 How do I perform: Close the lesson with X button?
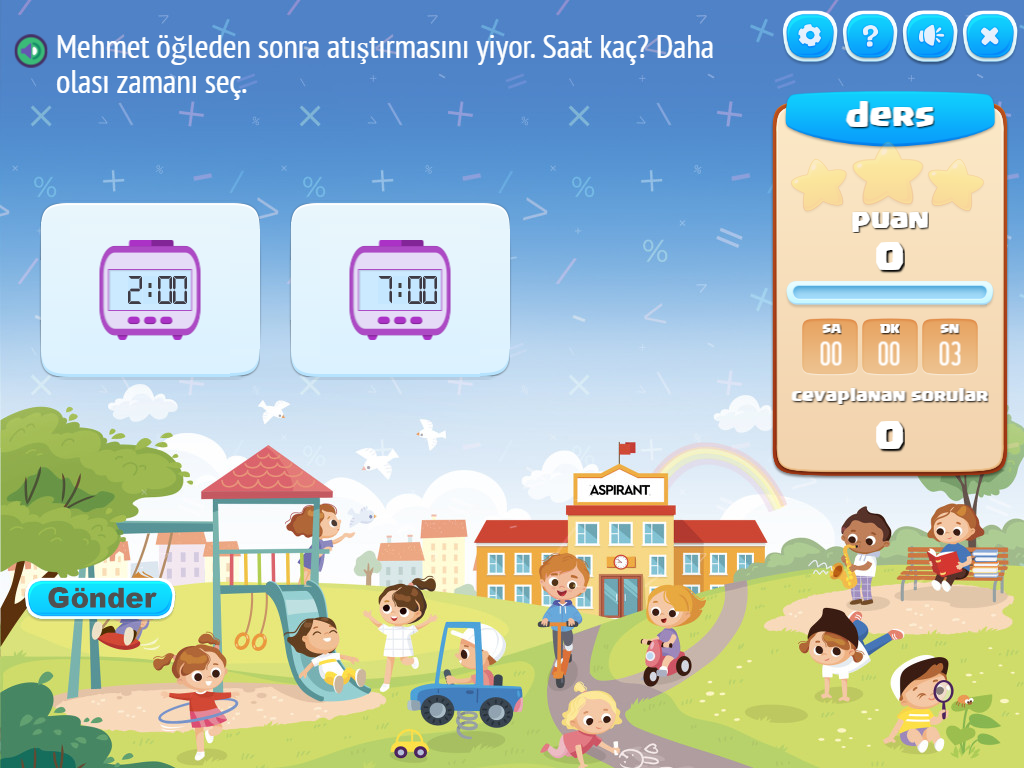(990, 37)
